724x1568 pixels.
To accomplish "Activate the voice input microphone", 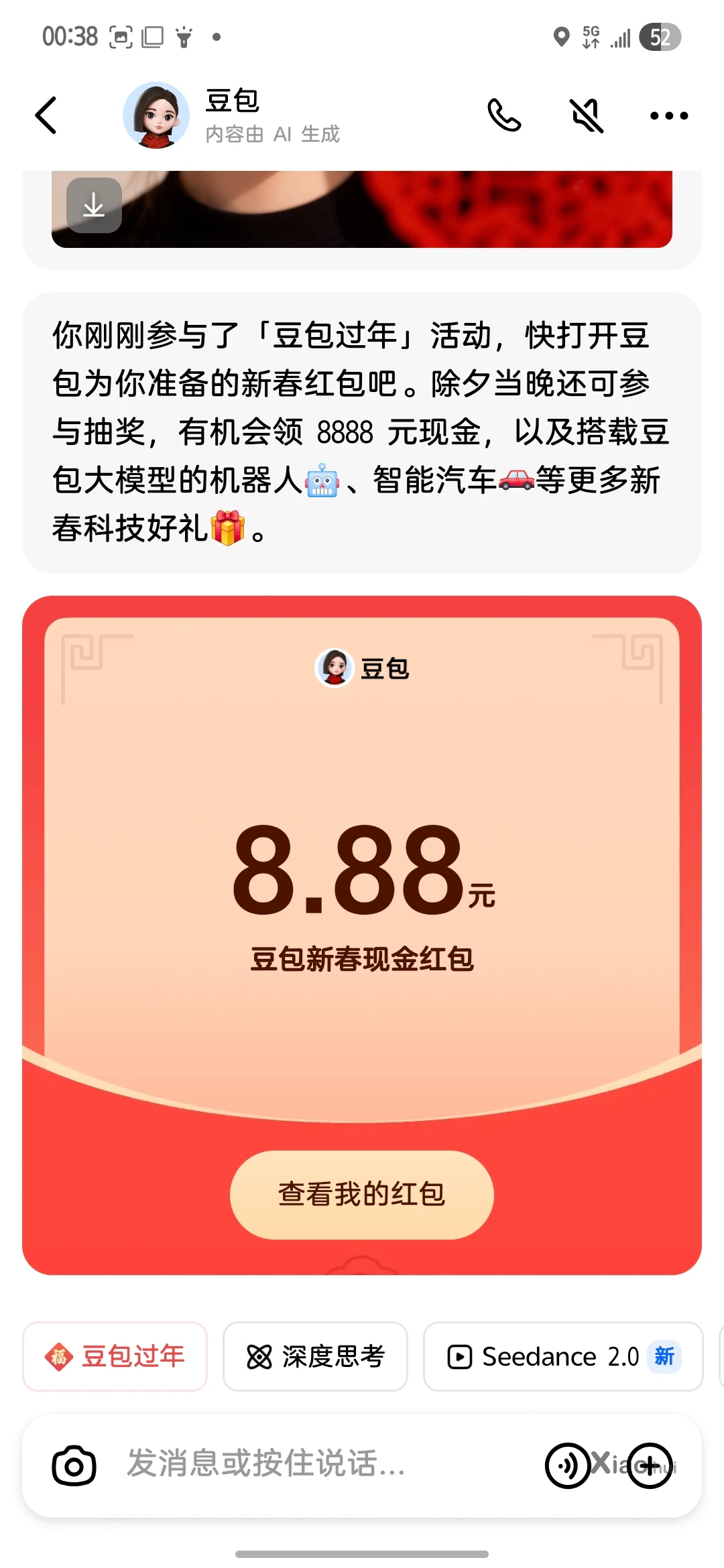I will (567, 1464).
